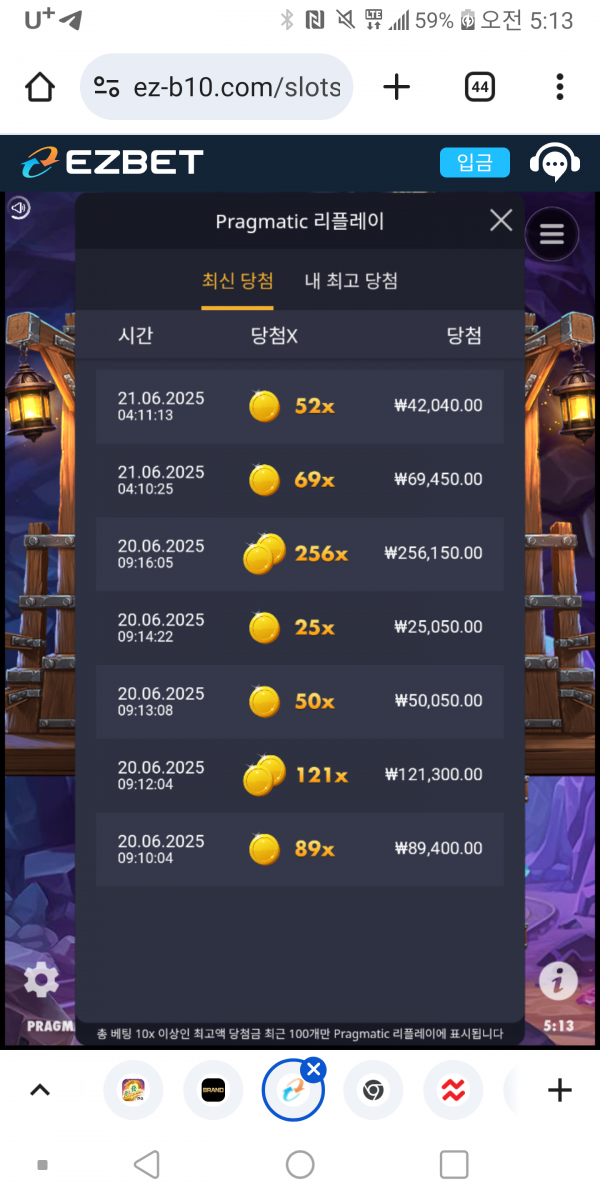The height and width of the screenshot is (1200, 600).
Task: Open the 121x win replay
Action: click(x=299, y=774)
